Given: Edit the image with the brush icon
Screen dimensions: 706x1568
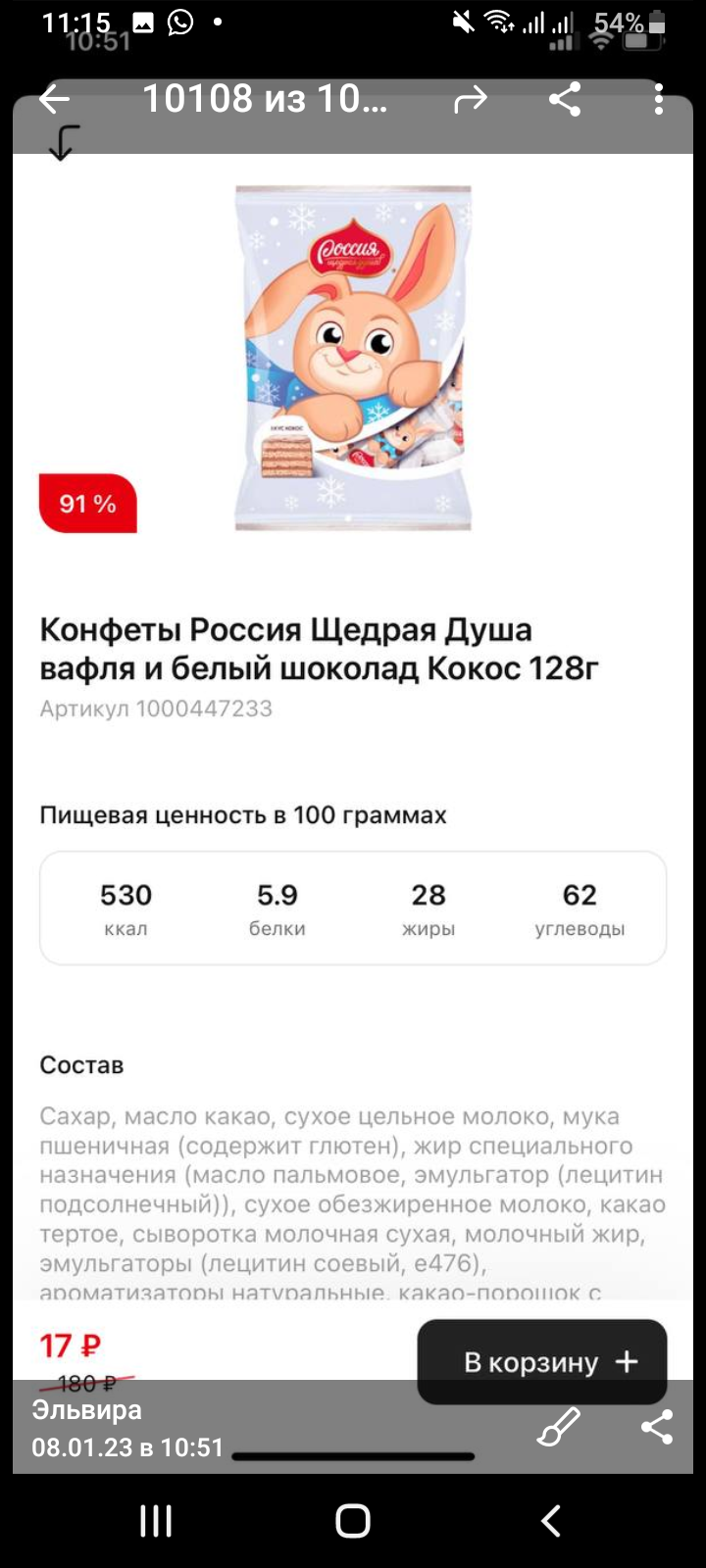Looking at the screenshot, I should click(x=559, y=1427).
